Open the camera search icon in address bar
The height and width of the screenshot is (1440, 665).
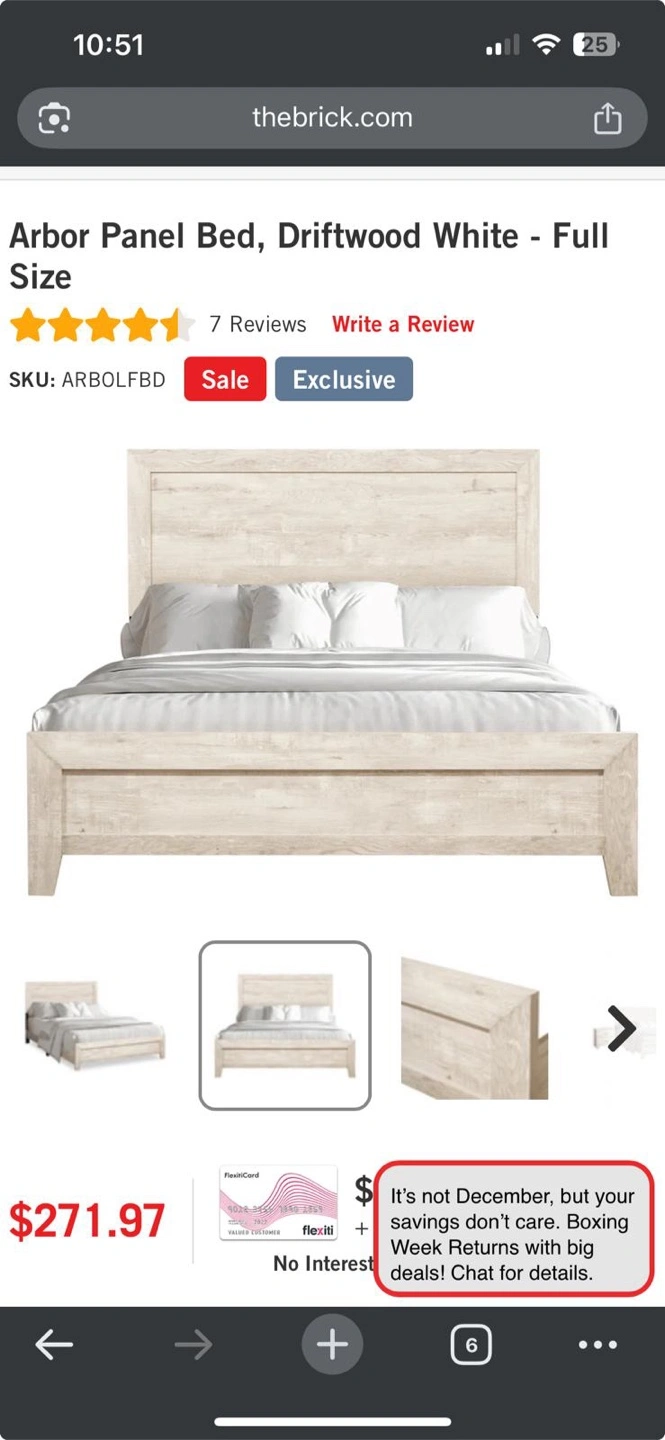coord(54,119)
